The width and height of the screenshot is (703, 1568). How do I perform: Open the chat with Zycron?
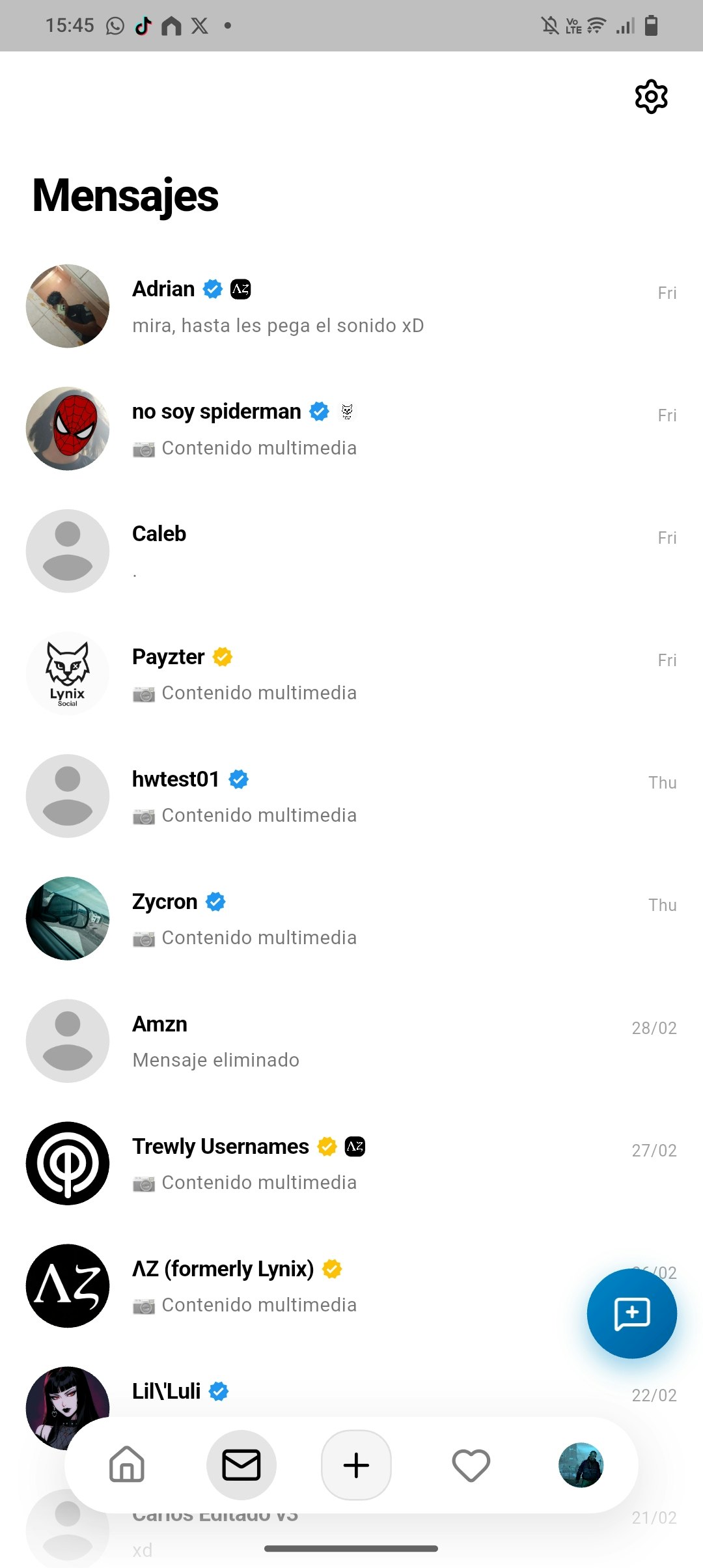click(x=351, y=918)
